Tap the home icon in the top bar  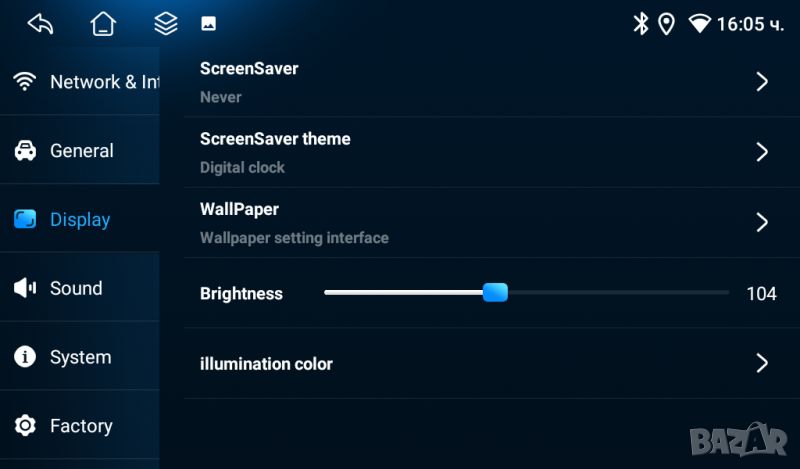coord(103,23)
